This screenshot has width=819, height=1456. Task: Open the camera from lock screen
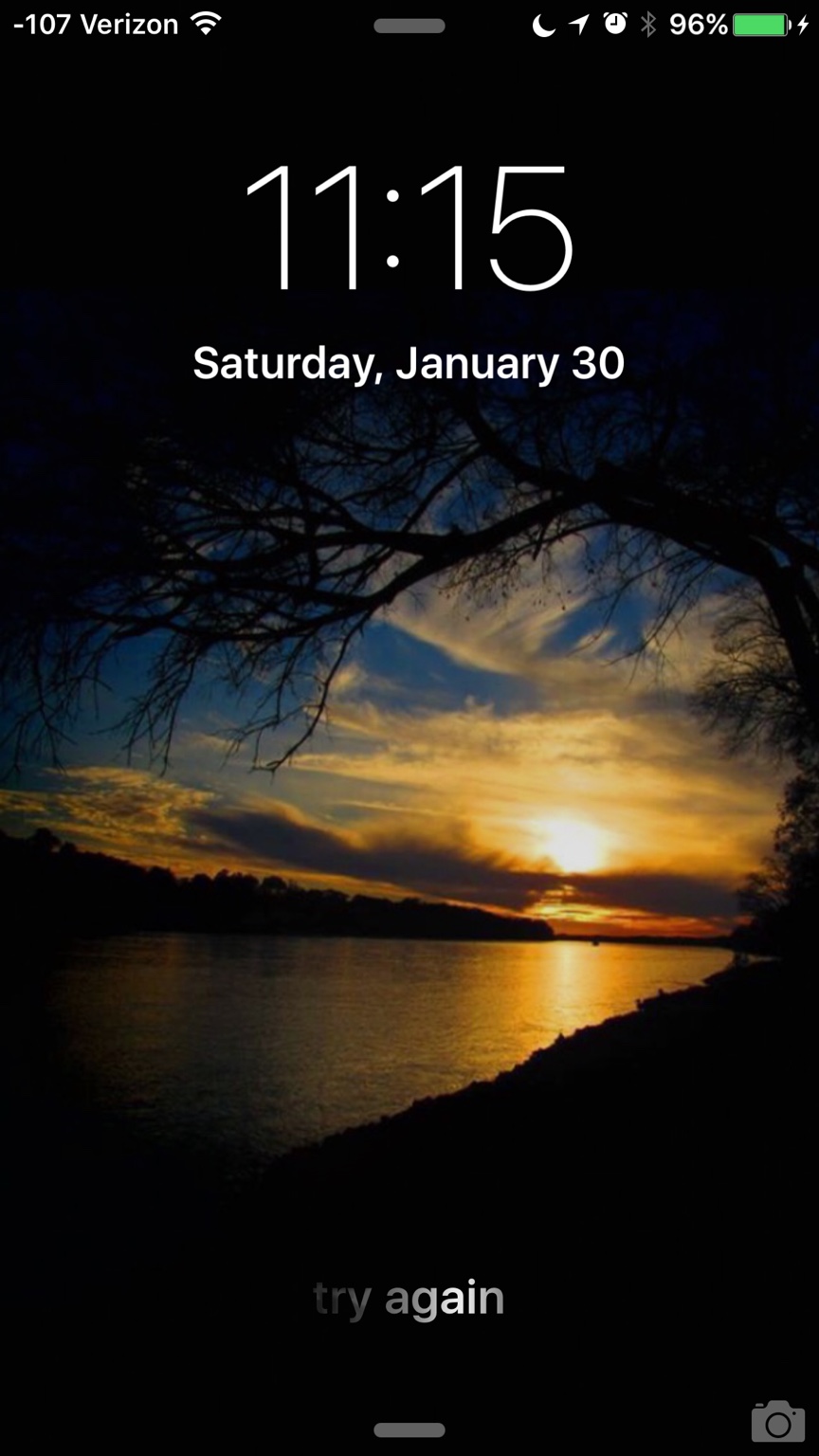coord(777,1421)
